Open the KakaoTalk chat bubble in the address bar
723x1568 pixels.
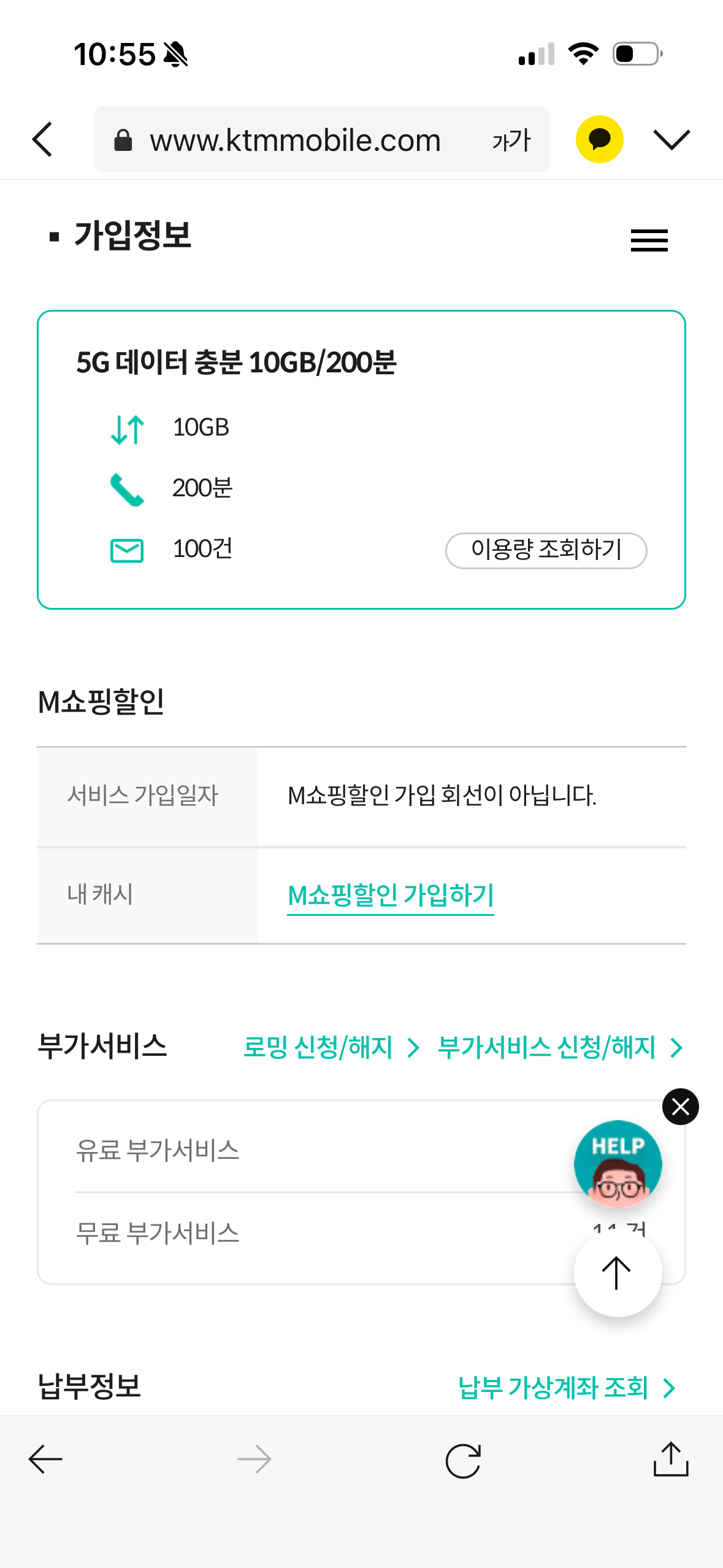coord(599,139)
